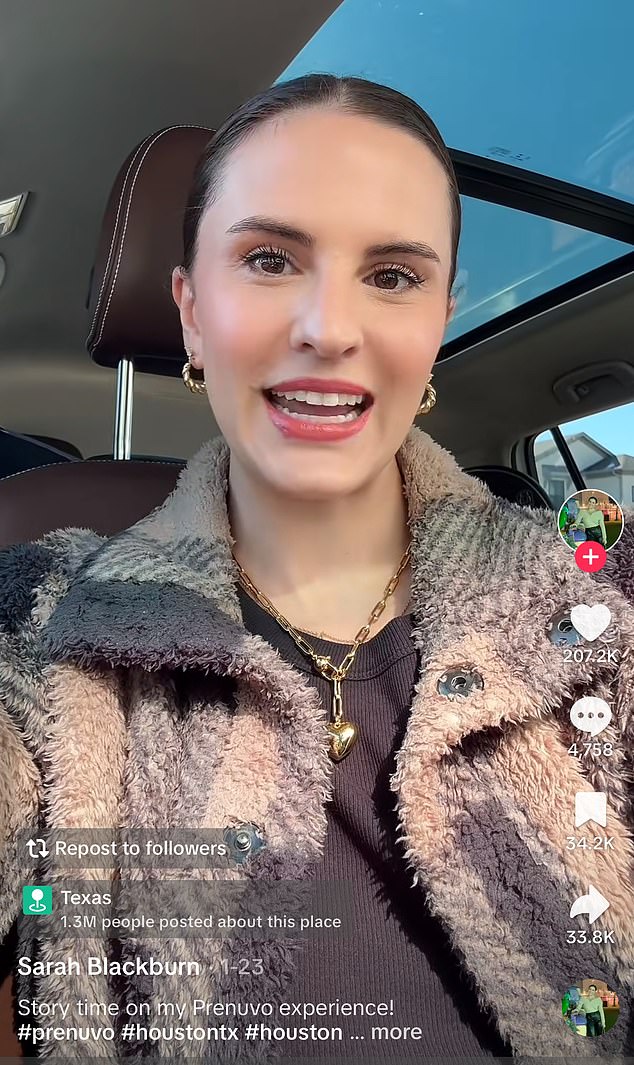Expand the caption with more
The image size is (634, 1065).
click(397, 1032)
